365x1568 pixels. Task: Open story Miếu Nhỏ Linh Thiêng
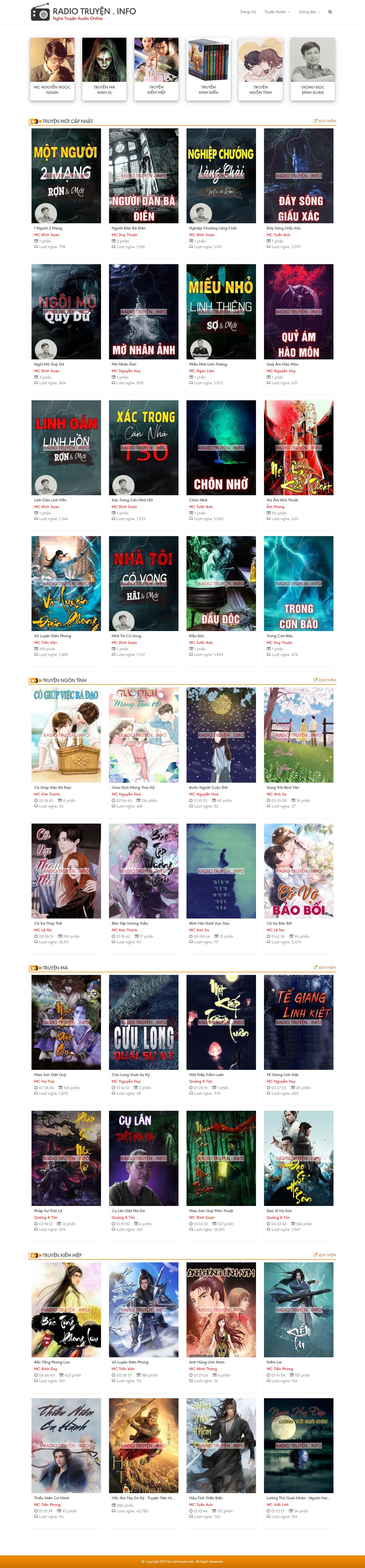pyautogui.click(x=221, y=312)
